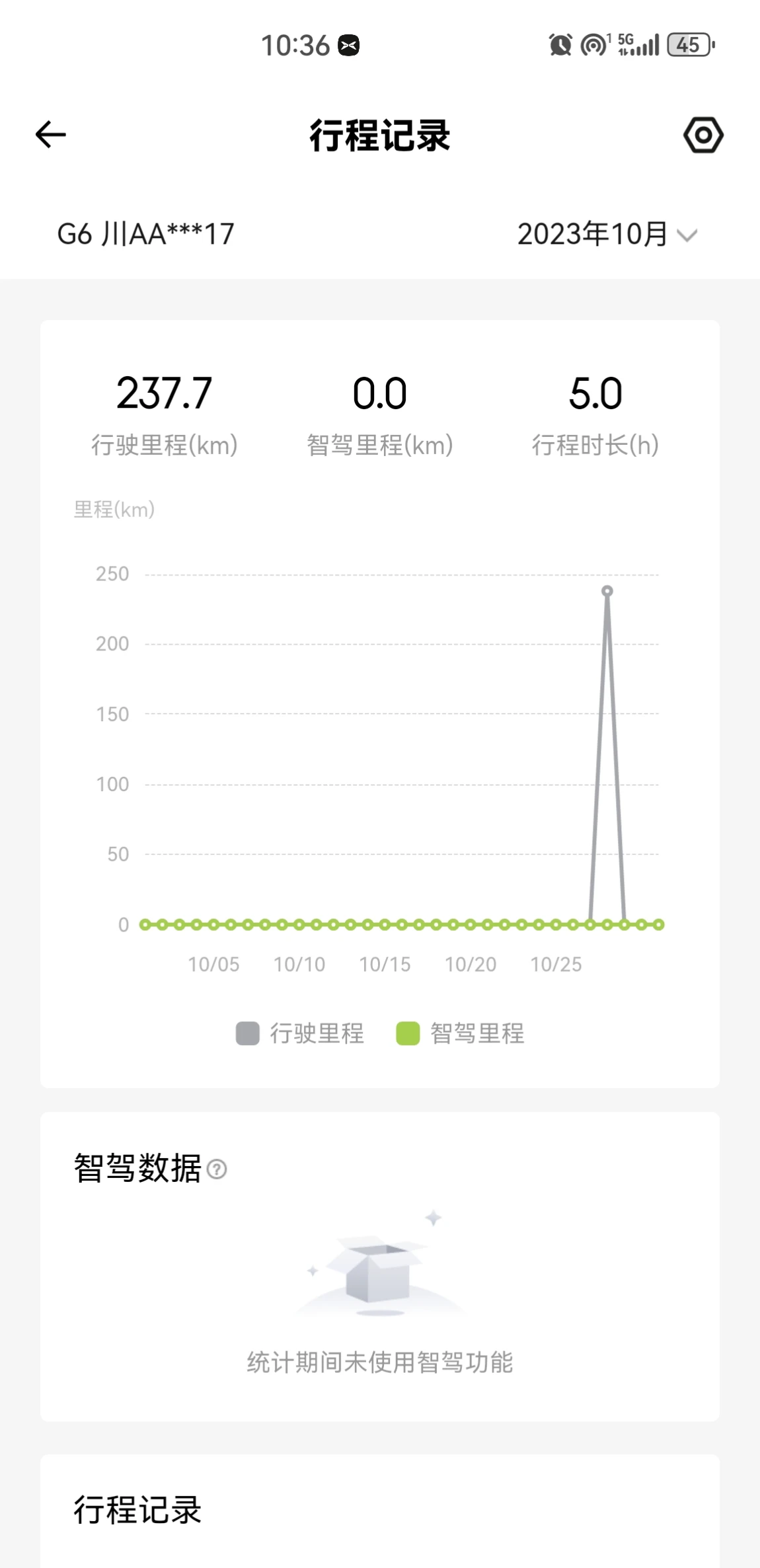Go back using the arrow icon
The height and width of the screenshot is (1568, 760).
pyautogui.click(x=50, y=135)
